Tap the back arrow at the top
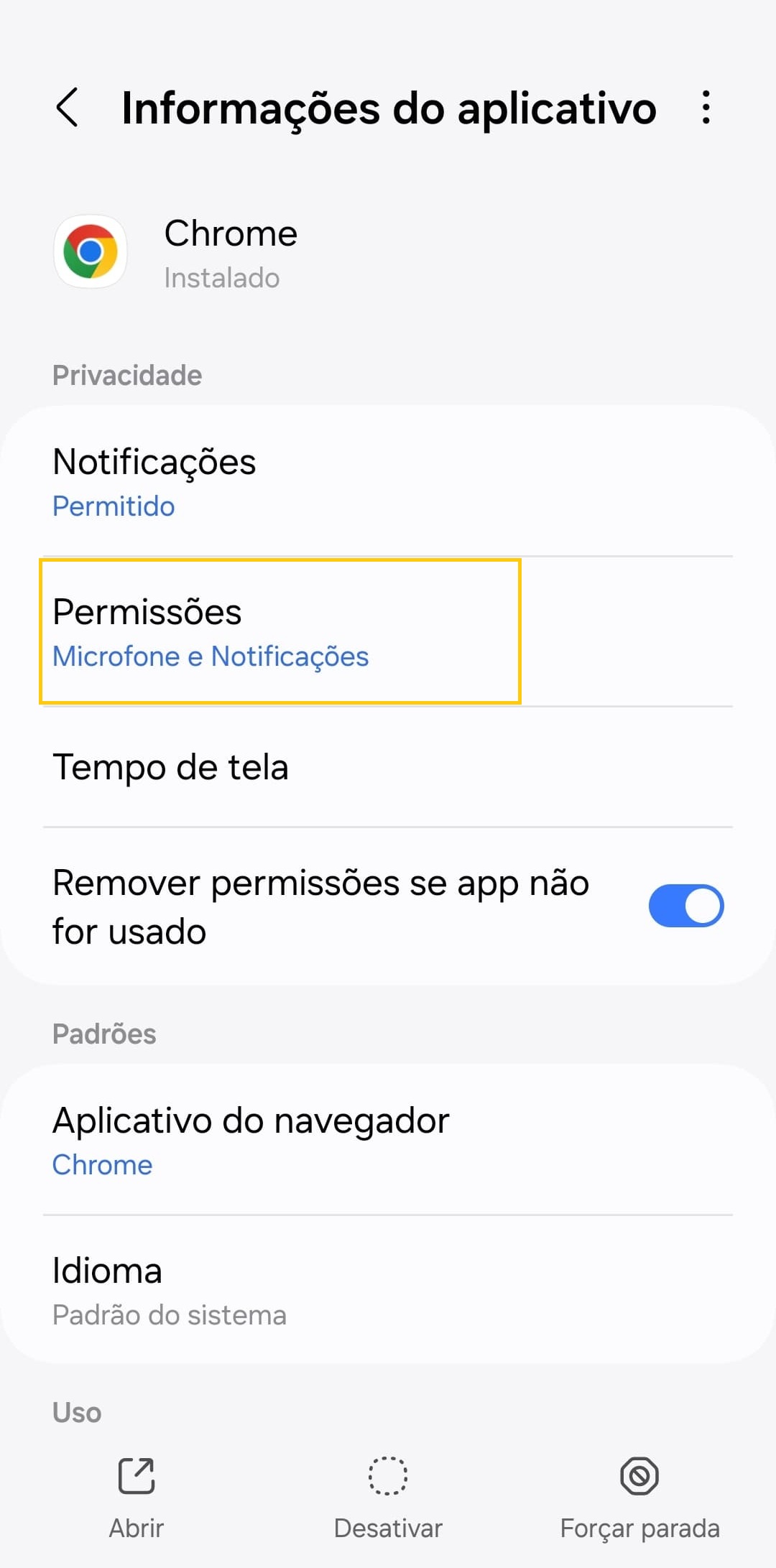 (68, 108)
